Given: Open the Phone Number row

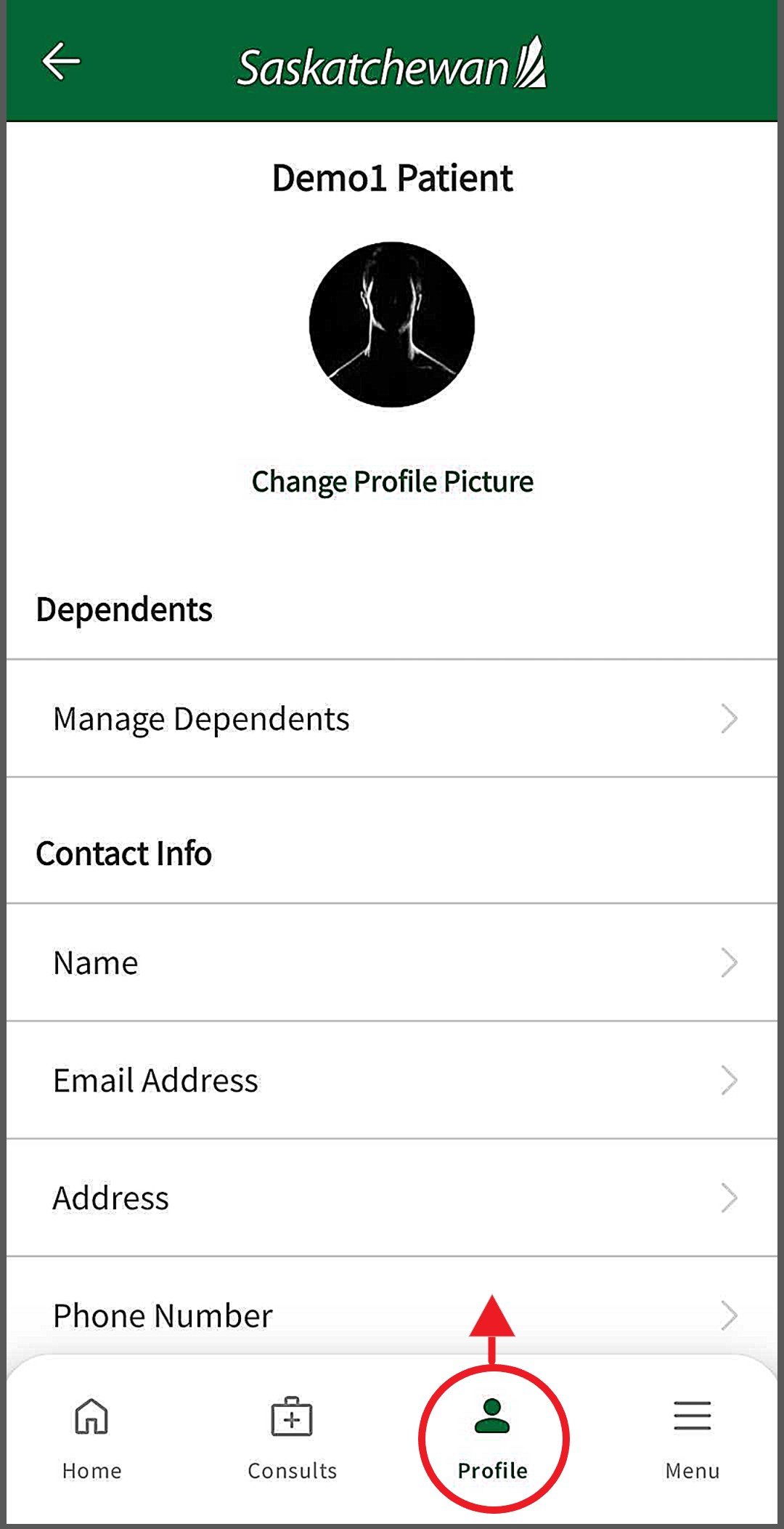Looking at the screenshot, I should (392, 1316).
